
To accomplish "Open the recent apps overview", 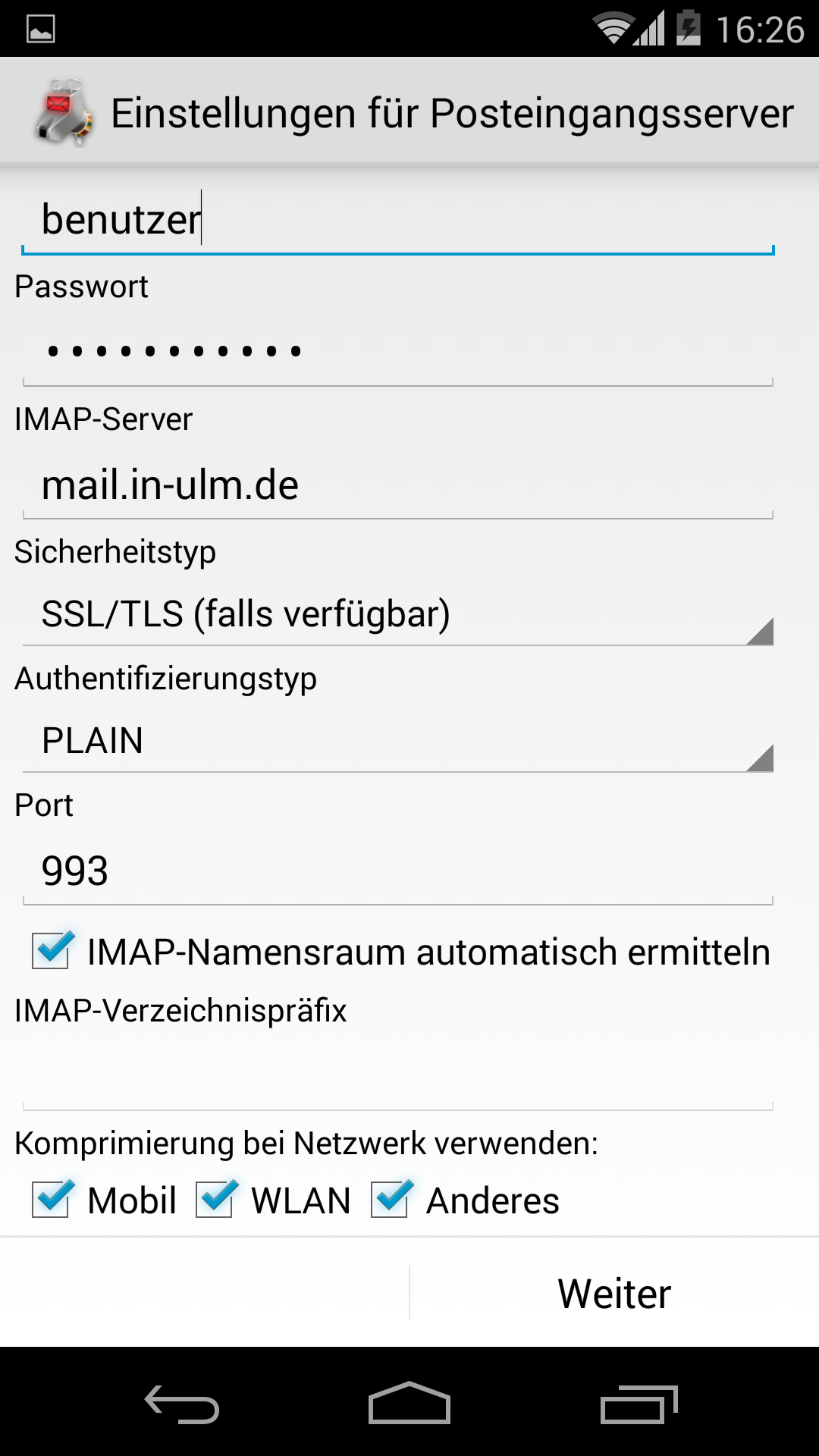I will [x=639, y=1404].
